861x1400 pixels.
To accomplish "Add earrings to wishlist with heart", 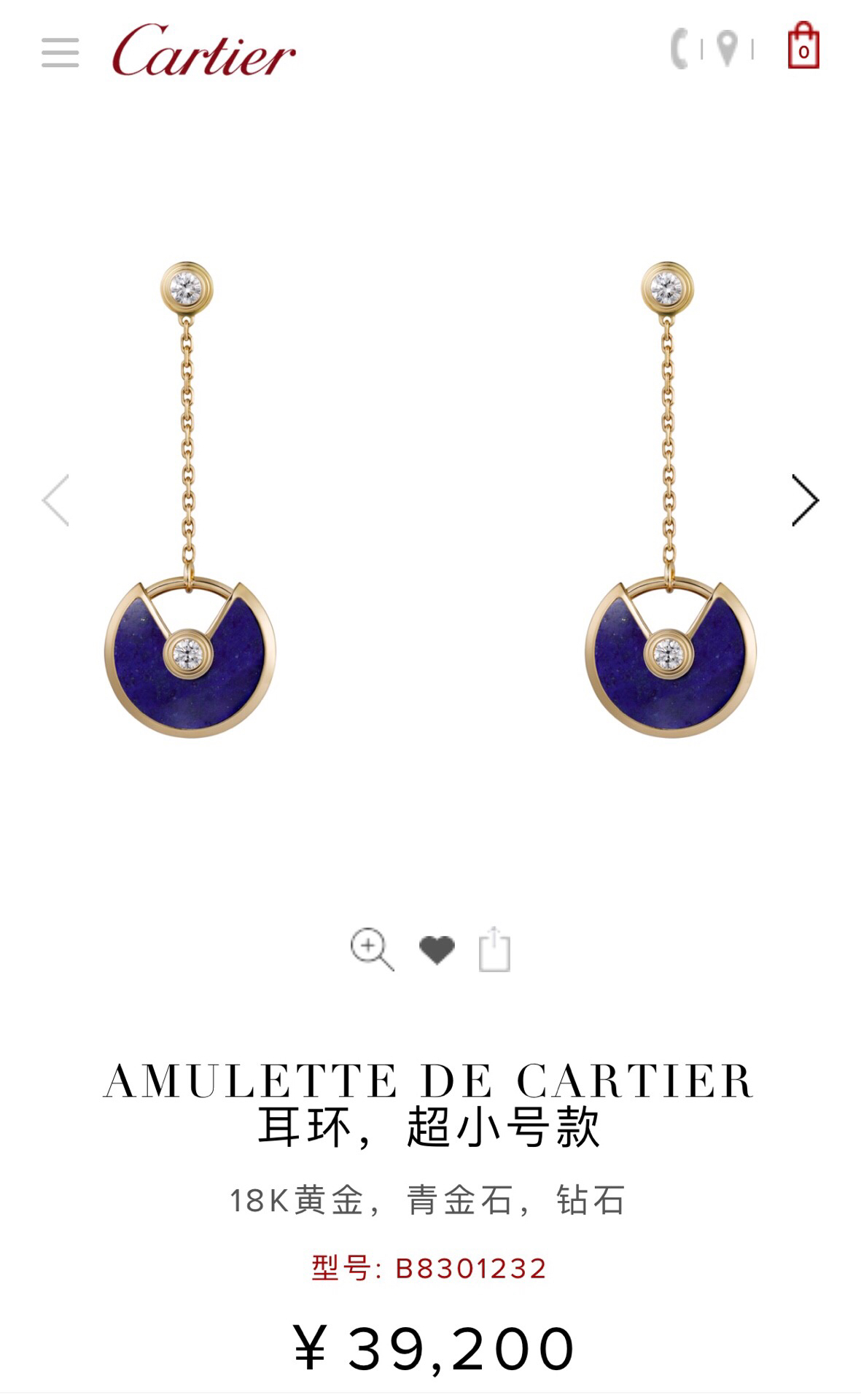I will click(437, 949).
